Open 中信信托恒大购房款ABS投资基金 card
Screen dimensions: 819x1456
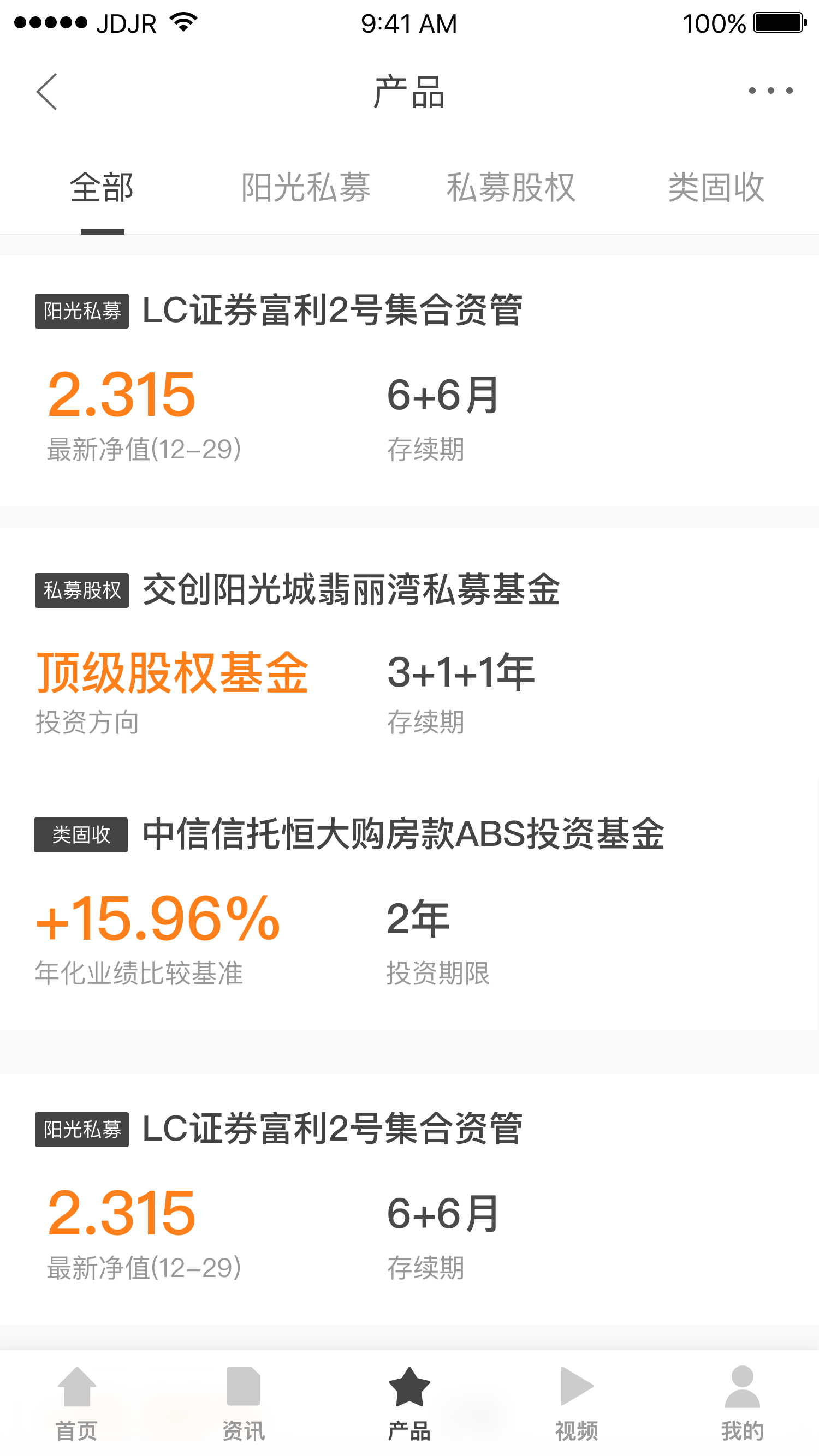[x=410, y=904]
